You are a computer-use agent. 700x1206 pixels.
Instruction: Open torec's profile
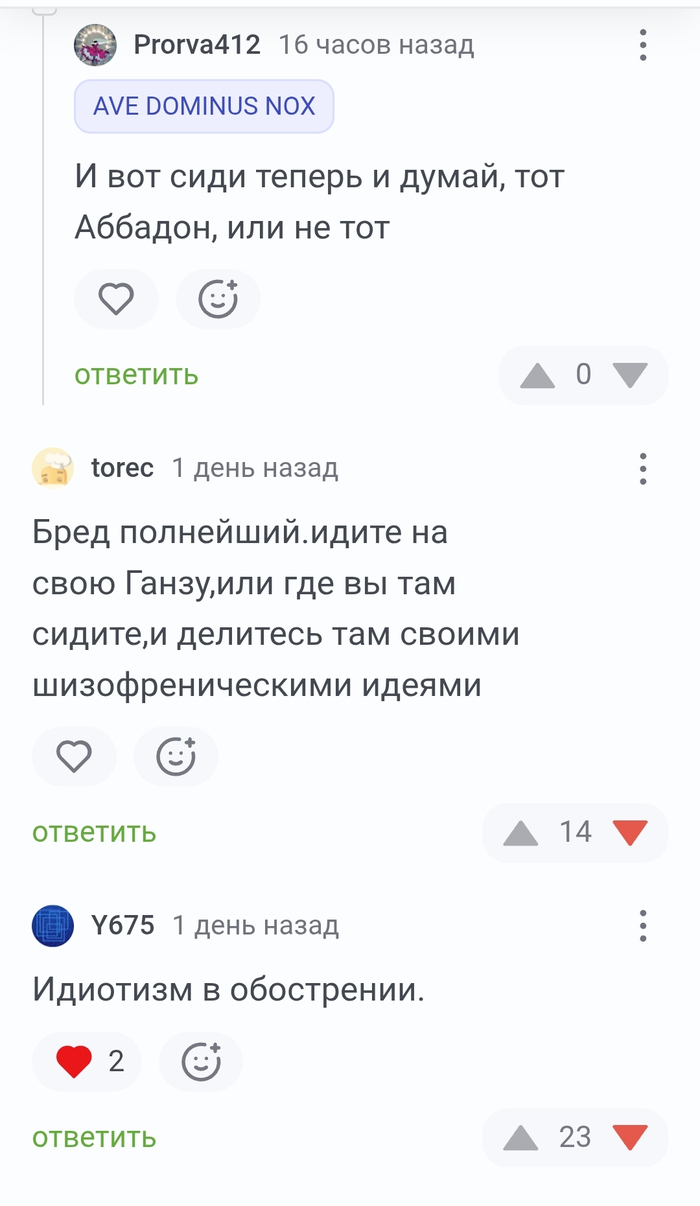122,468
